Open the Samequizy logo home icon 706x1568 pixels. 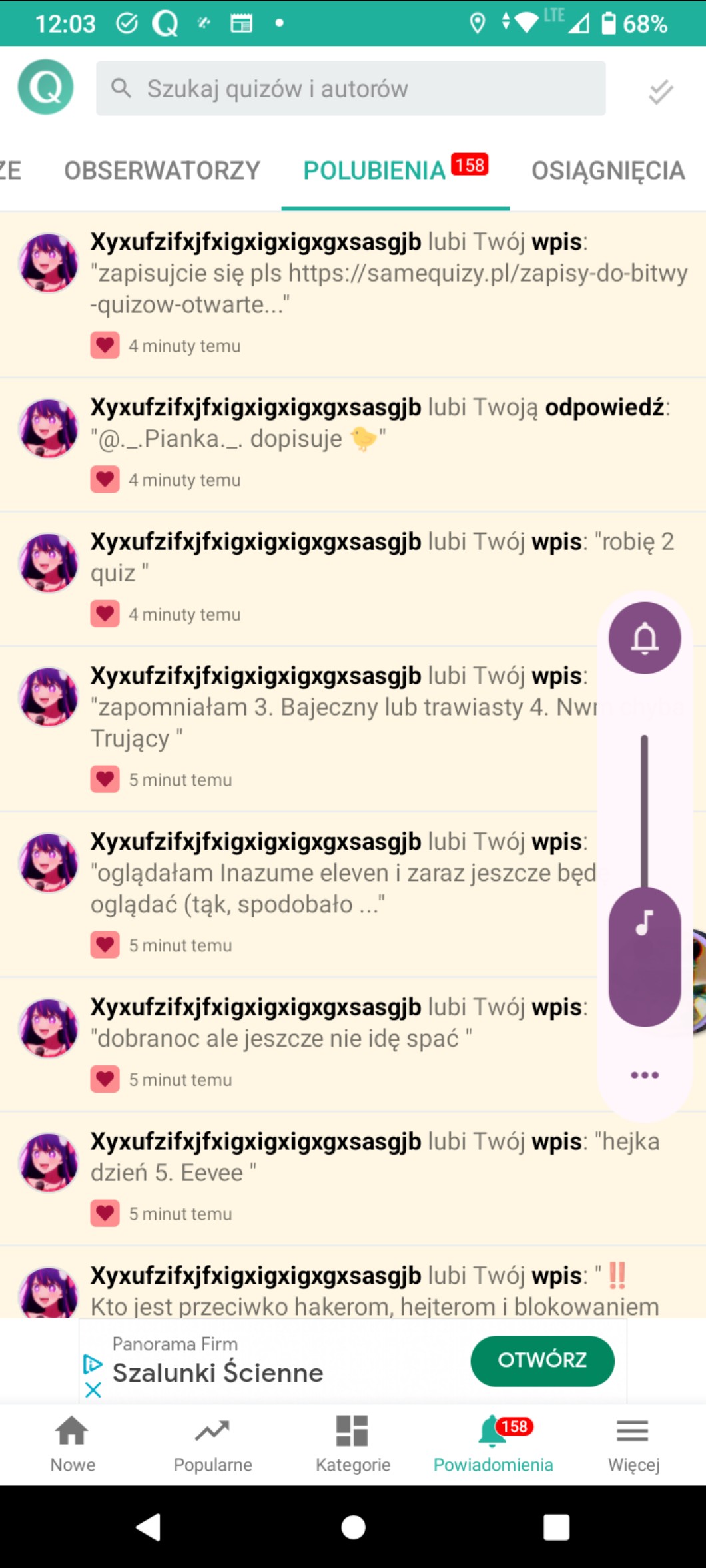click(45, 87)
